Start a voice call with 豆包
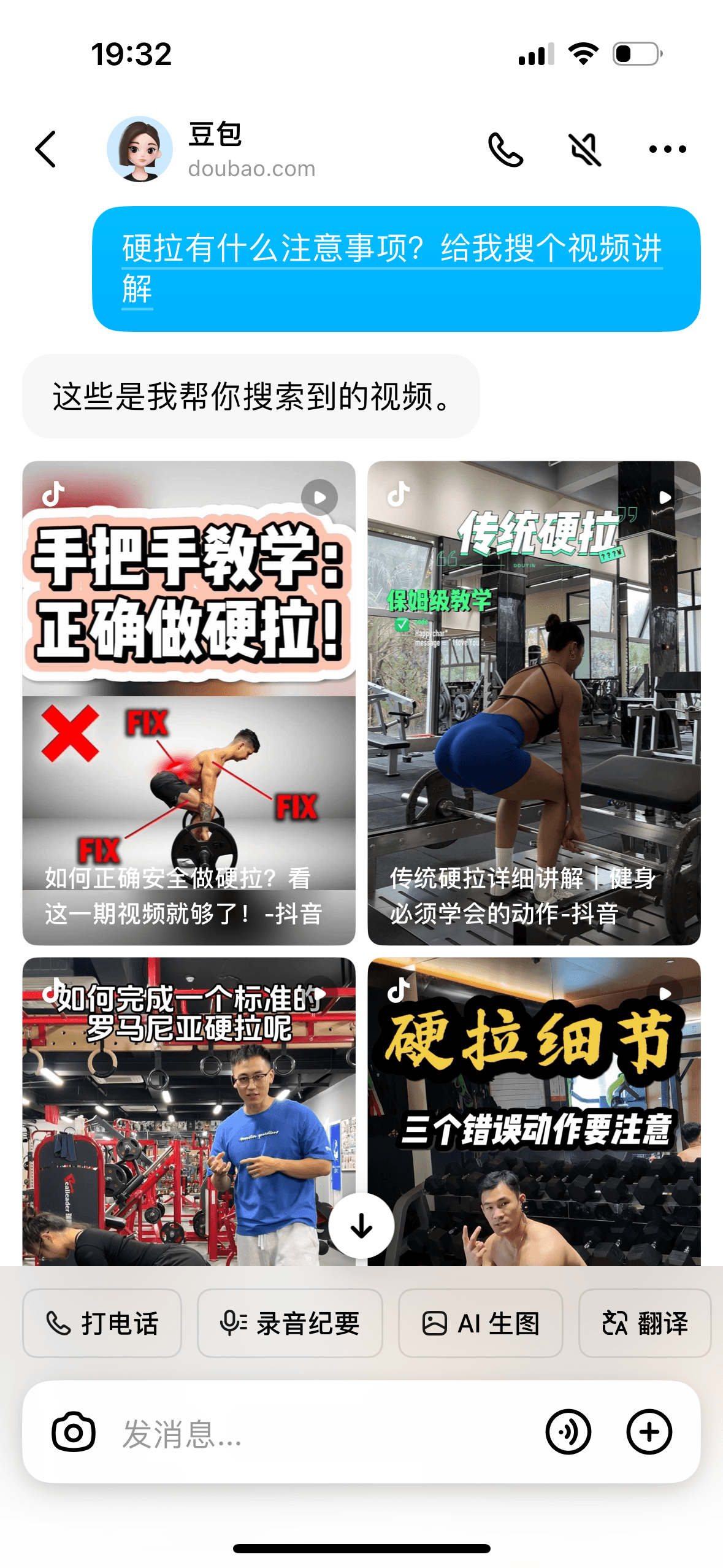 click(505, 149)
